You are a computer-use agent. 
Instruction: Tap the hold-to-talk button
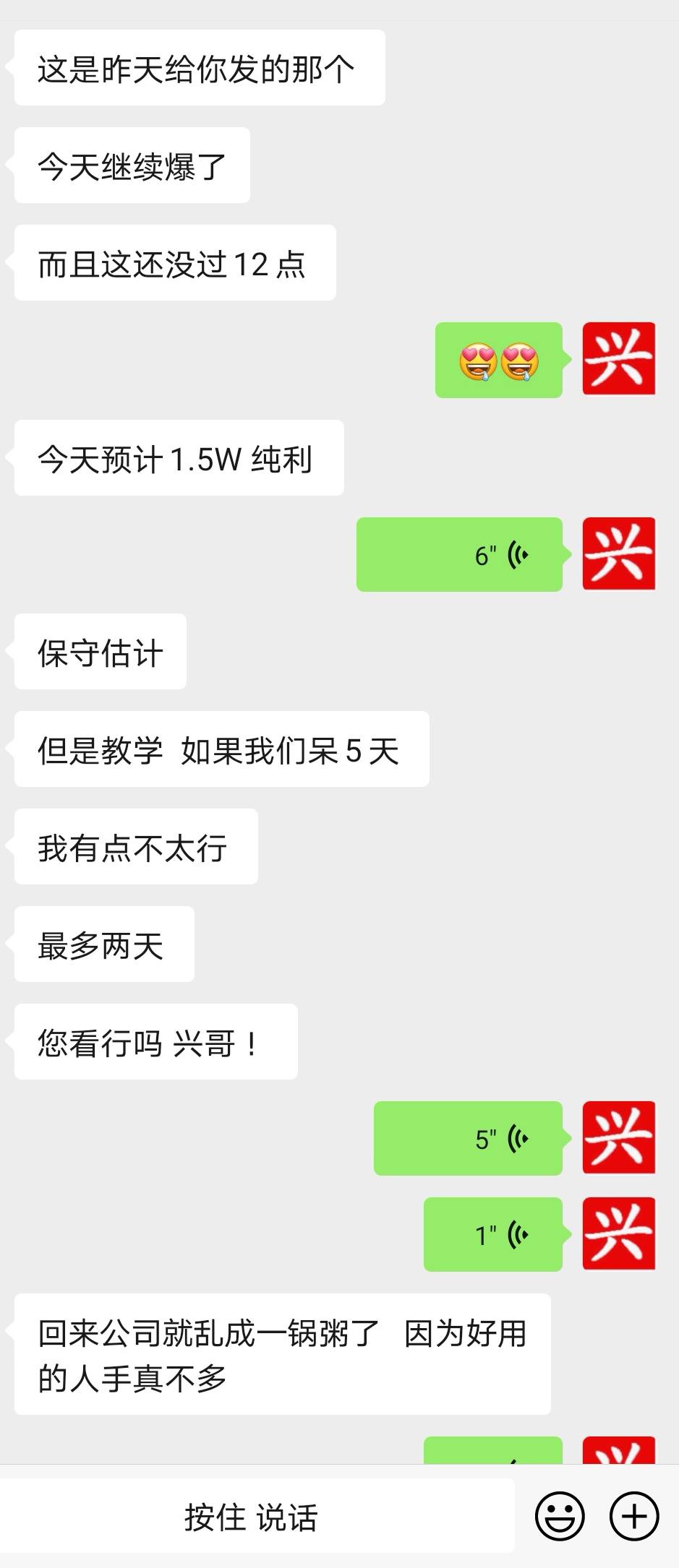click(251, 1517)
